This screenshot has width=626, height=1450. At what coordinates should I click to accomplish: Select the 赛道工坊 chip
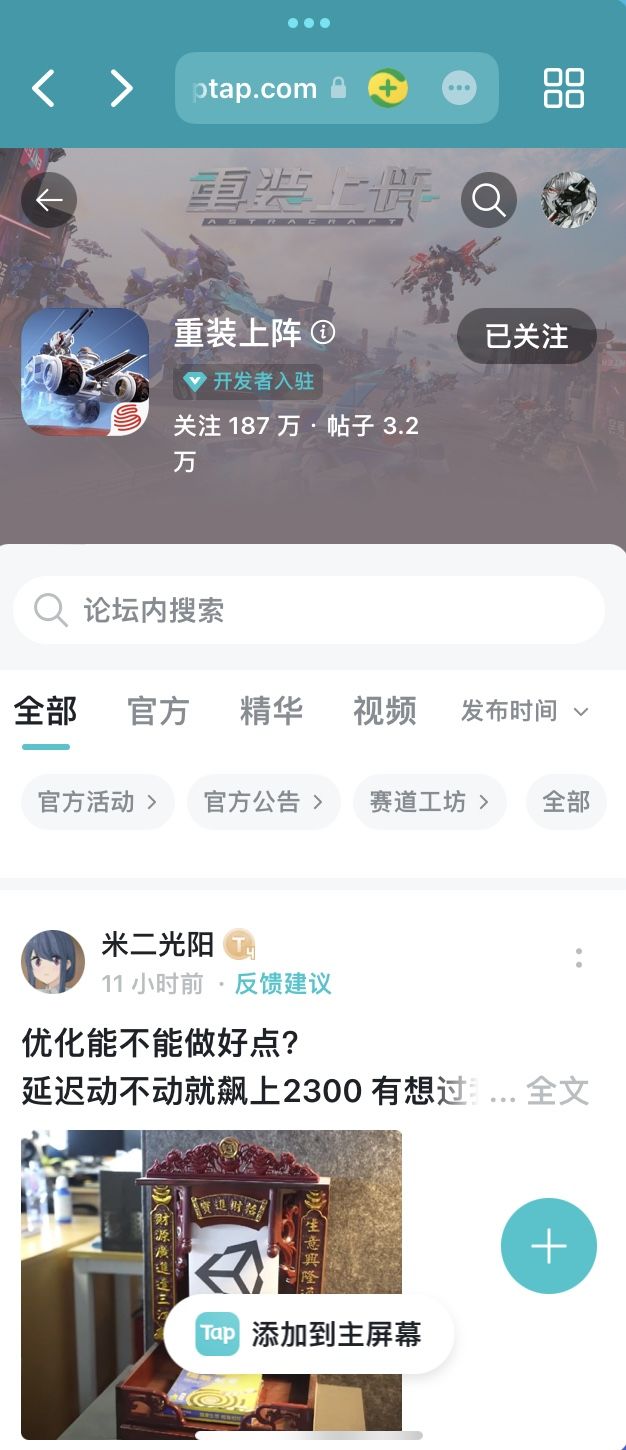click(x=429, y=802)
